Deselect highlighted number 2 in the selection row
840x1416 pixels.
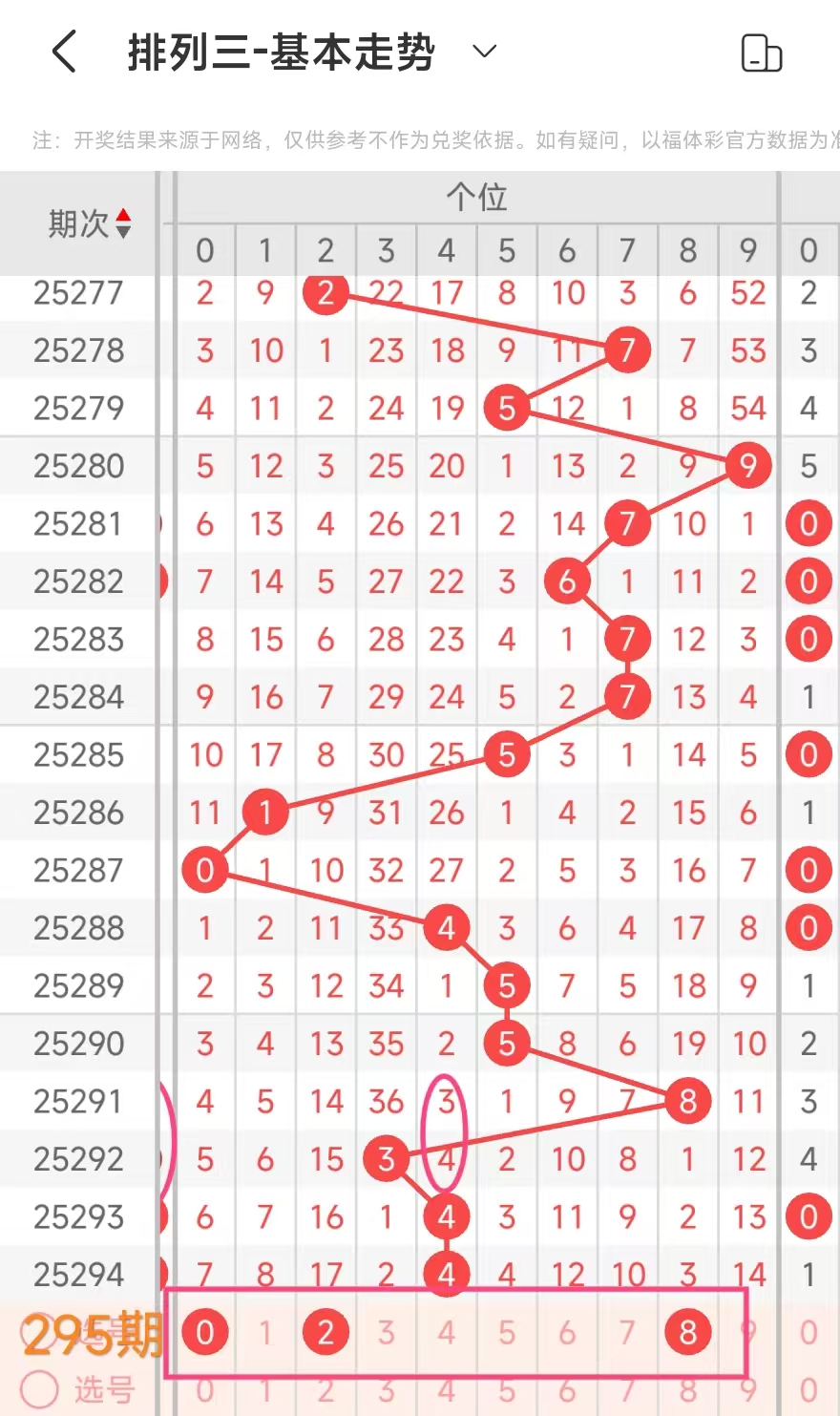coord(325,1332)
